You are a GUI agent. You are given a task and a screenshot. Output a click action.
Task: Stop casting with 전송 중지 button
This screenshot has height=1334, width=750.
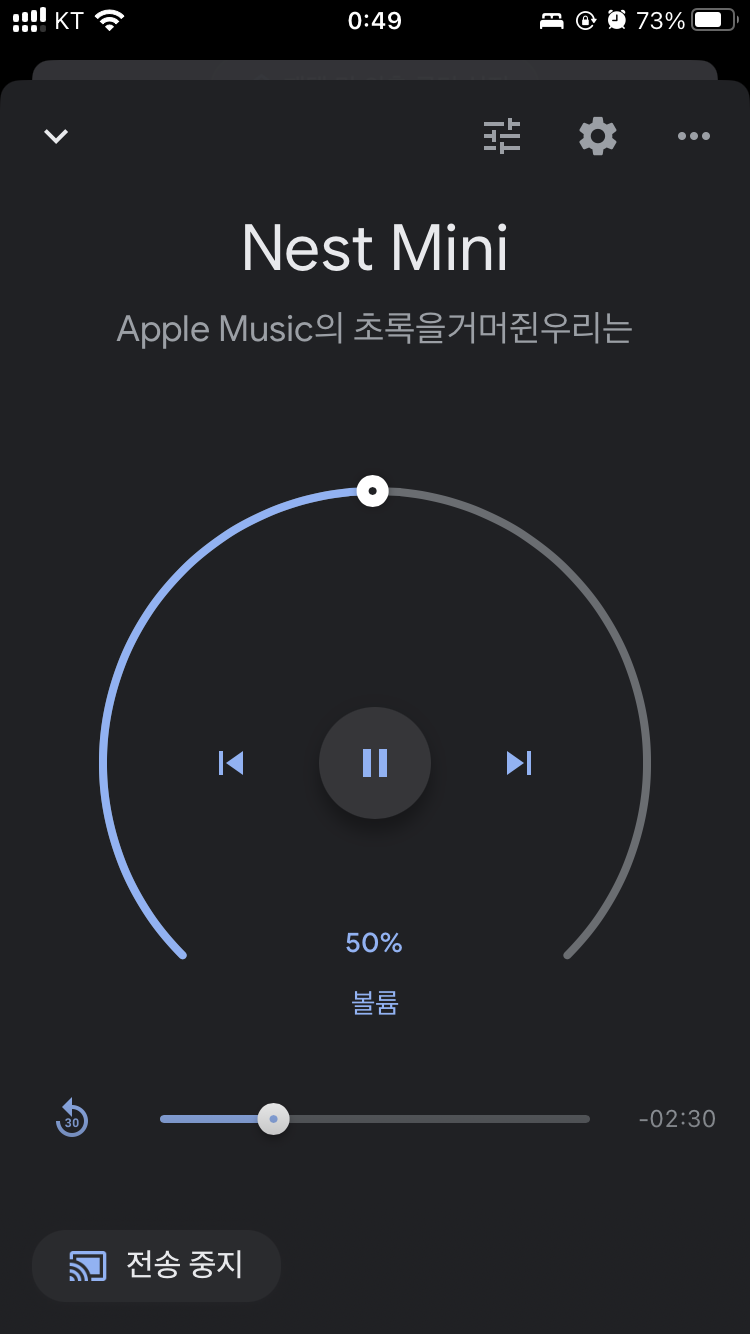[156, 1266]
